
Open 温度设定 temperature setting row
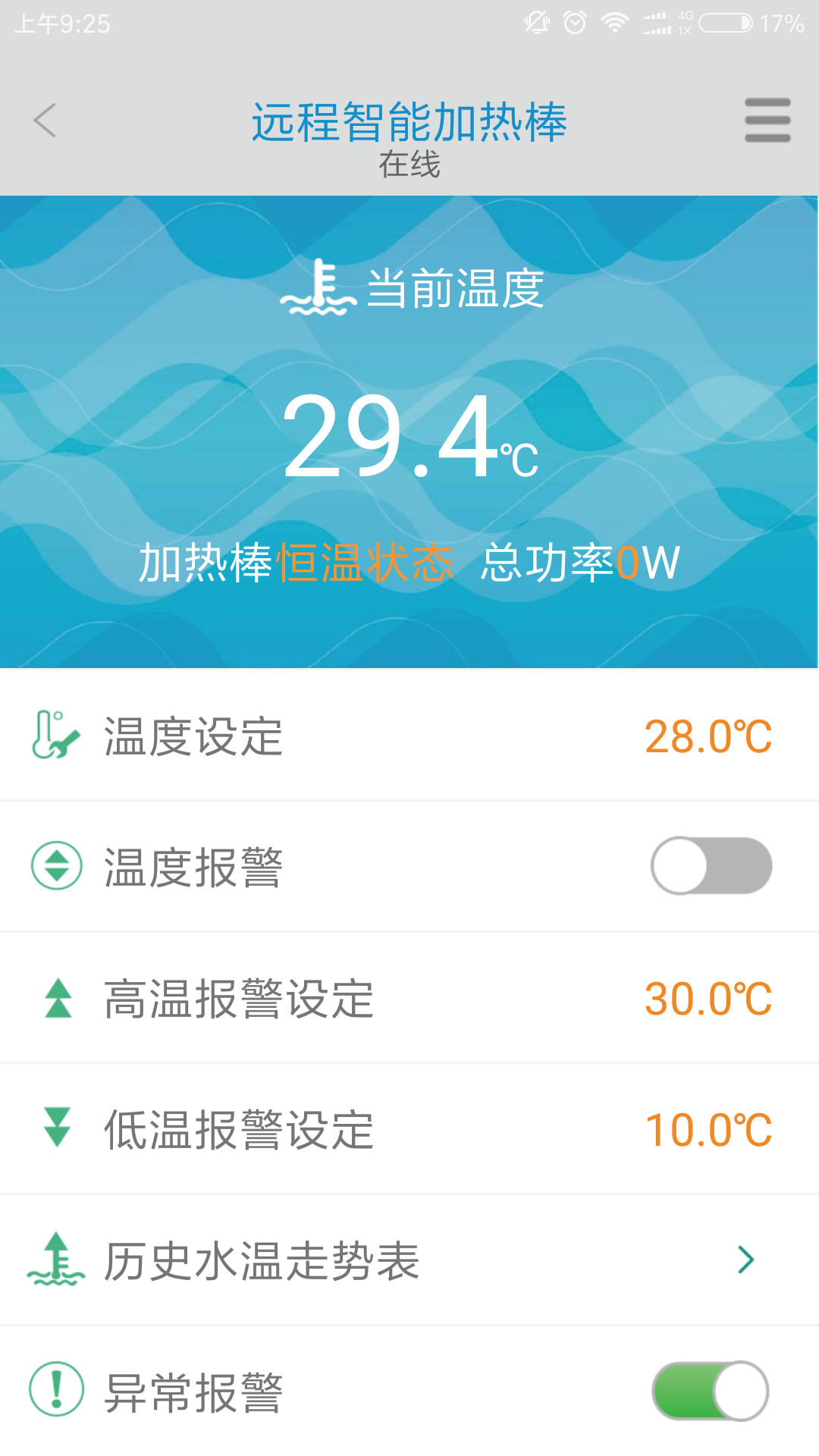pyautogui.click(x=409, y=736)
